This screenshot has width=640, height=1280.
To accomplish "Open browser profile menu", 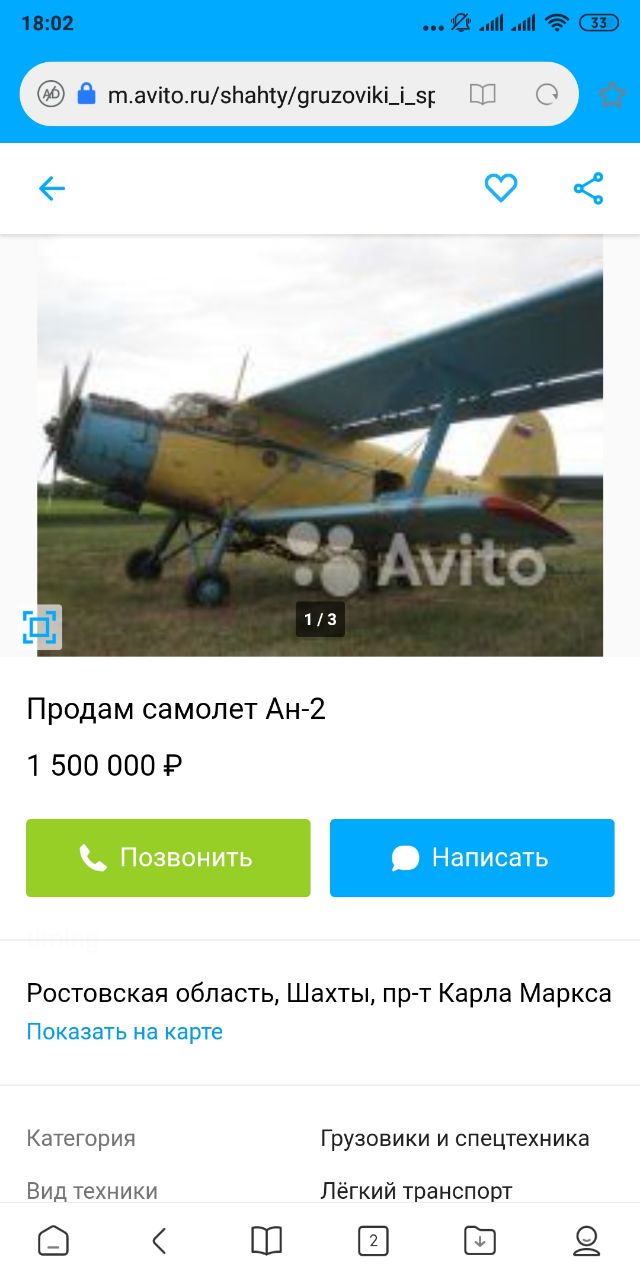I will pyautogui.click(x=586, y=1241).
